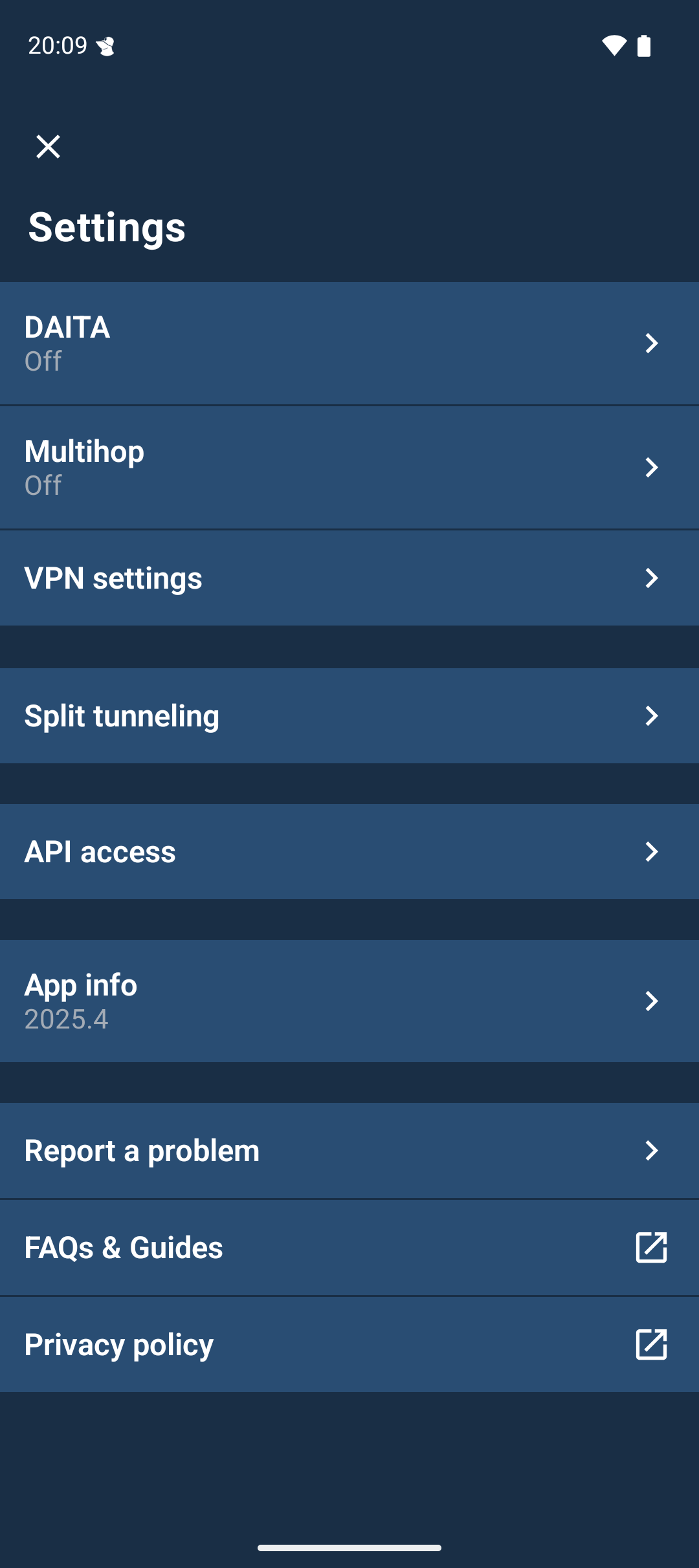Tap the chevron on the Split tunneling row
This screenshot has width=699, height=1568.
[x=652, y=715]
